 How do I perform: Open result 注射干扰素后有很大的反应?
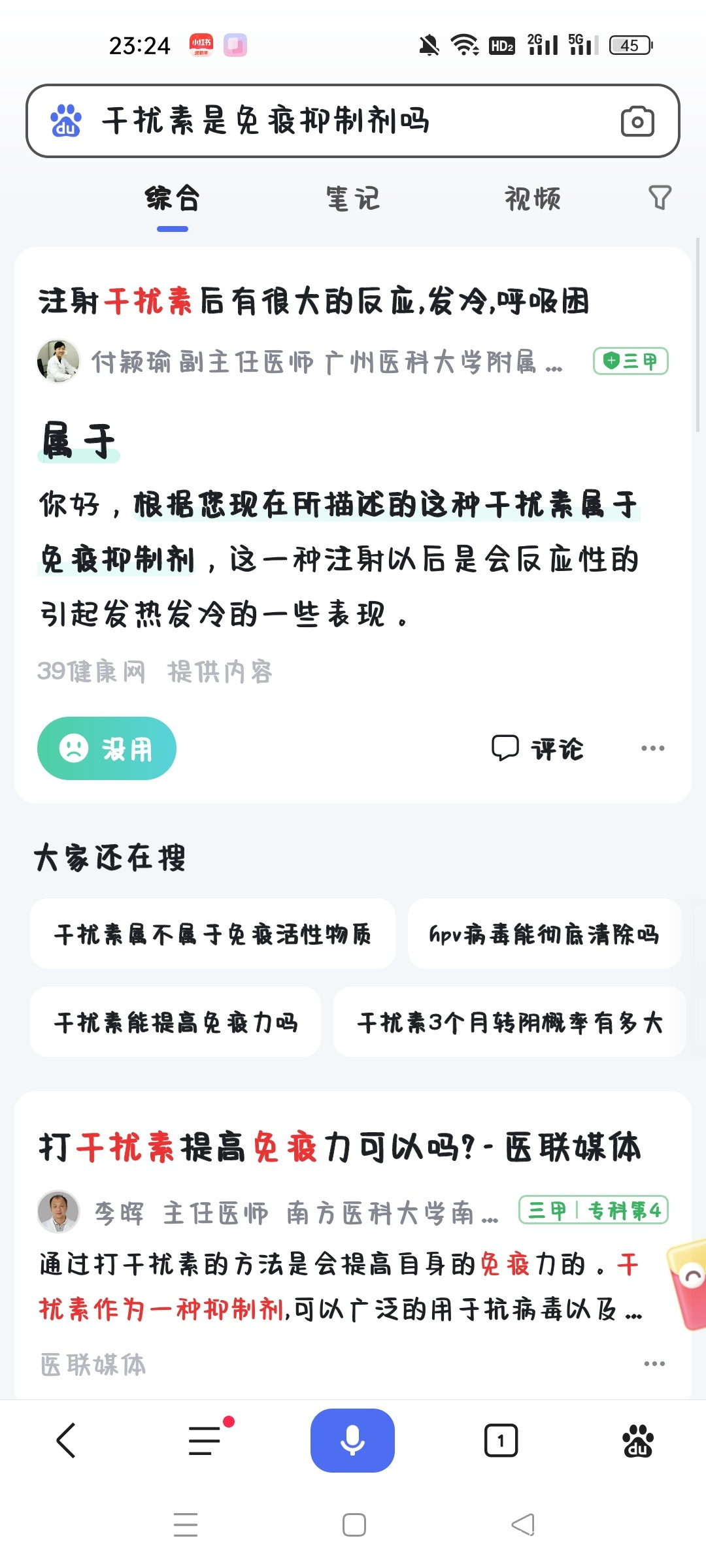[x=314, y=302]
